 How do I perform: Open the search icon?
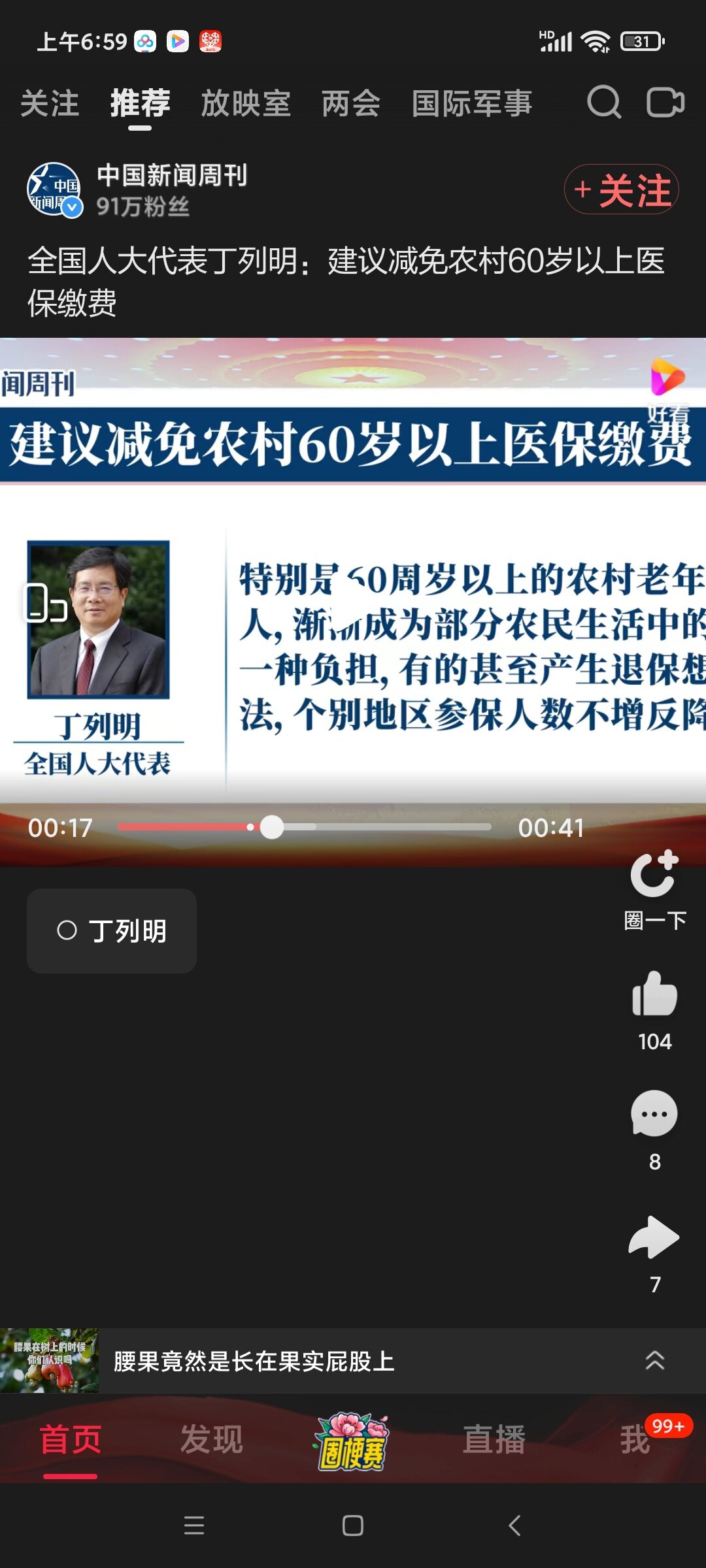tap(603, 103)
